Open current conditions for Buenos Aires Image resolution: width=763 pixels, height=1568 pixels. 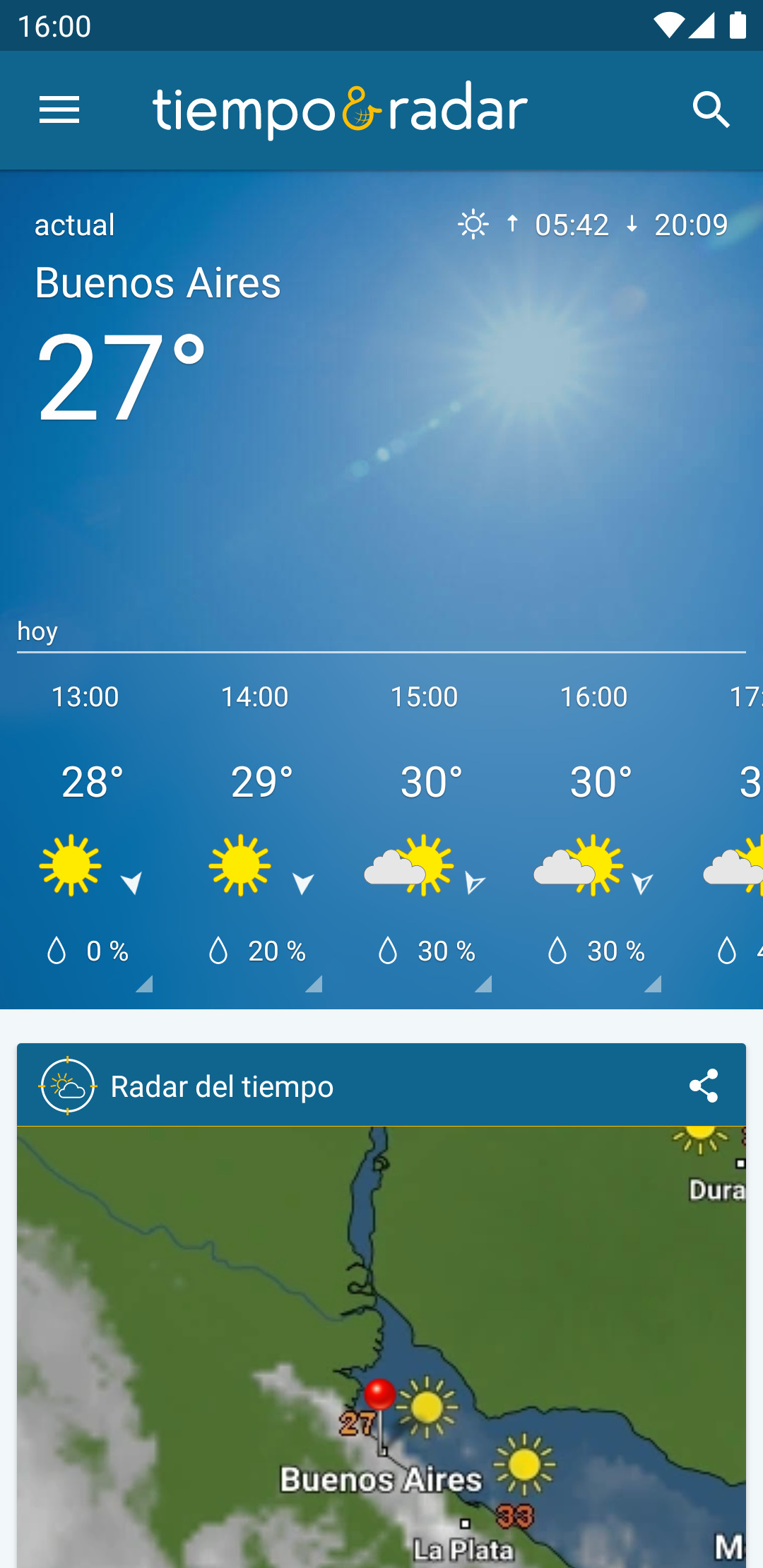point(212,353)
